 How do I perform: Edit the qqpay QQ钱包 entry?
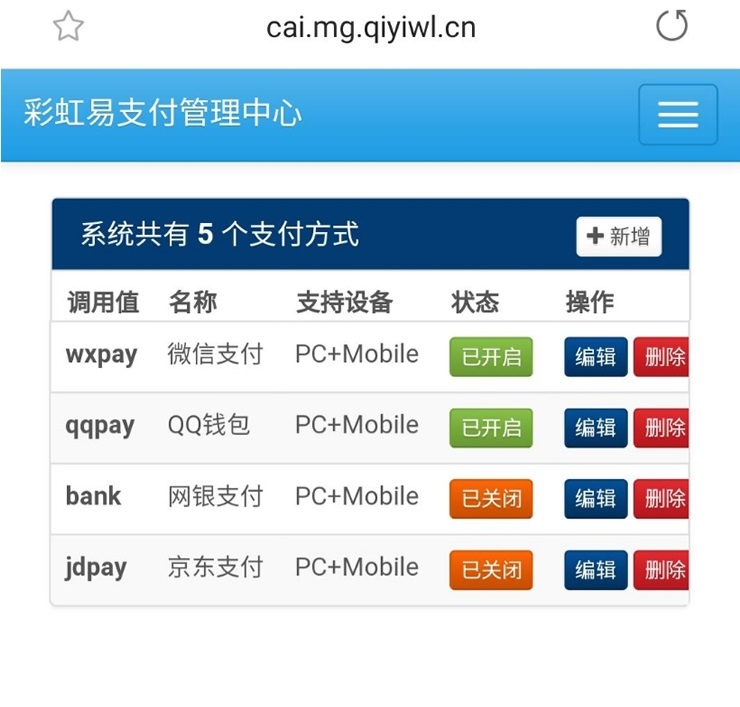(x=595, y=428)
